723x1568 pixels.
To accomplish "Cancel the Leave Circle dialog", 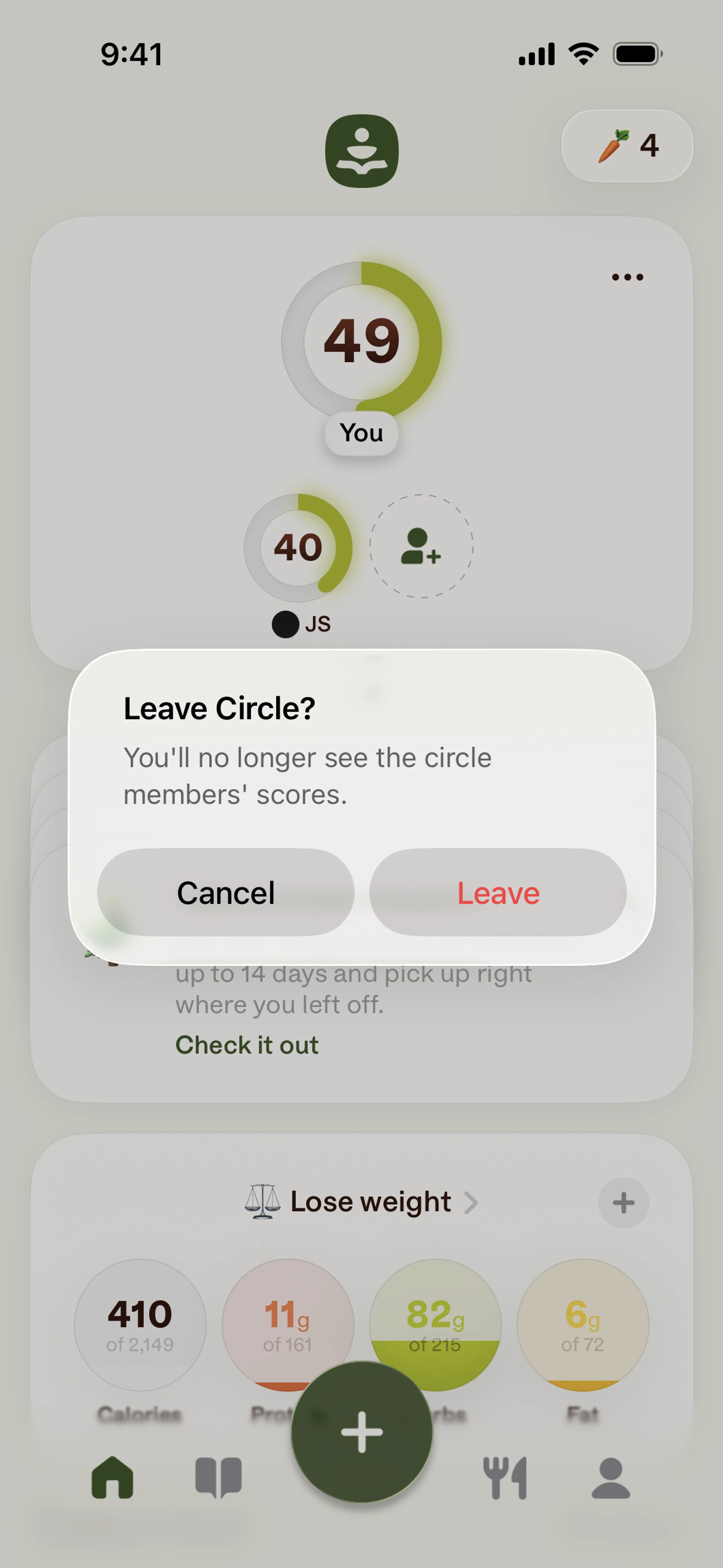I will (226, 893).
